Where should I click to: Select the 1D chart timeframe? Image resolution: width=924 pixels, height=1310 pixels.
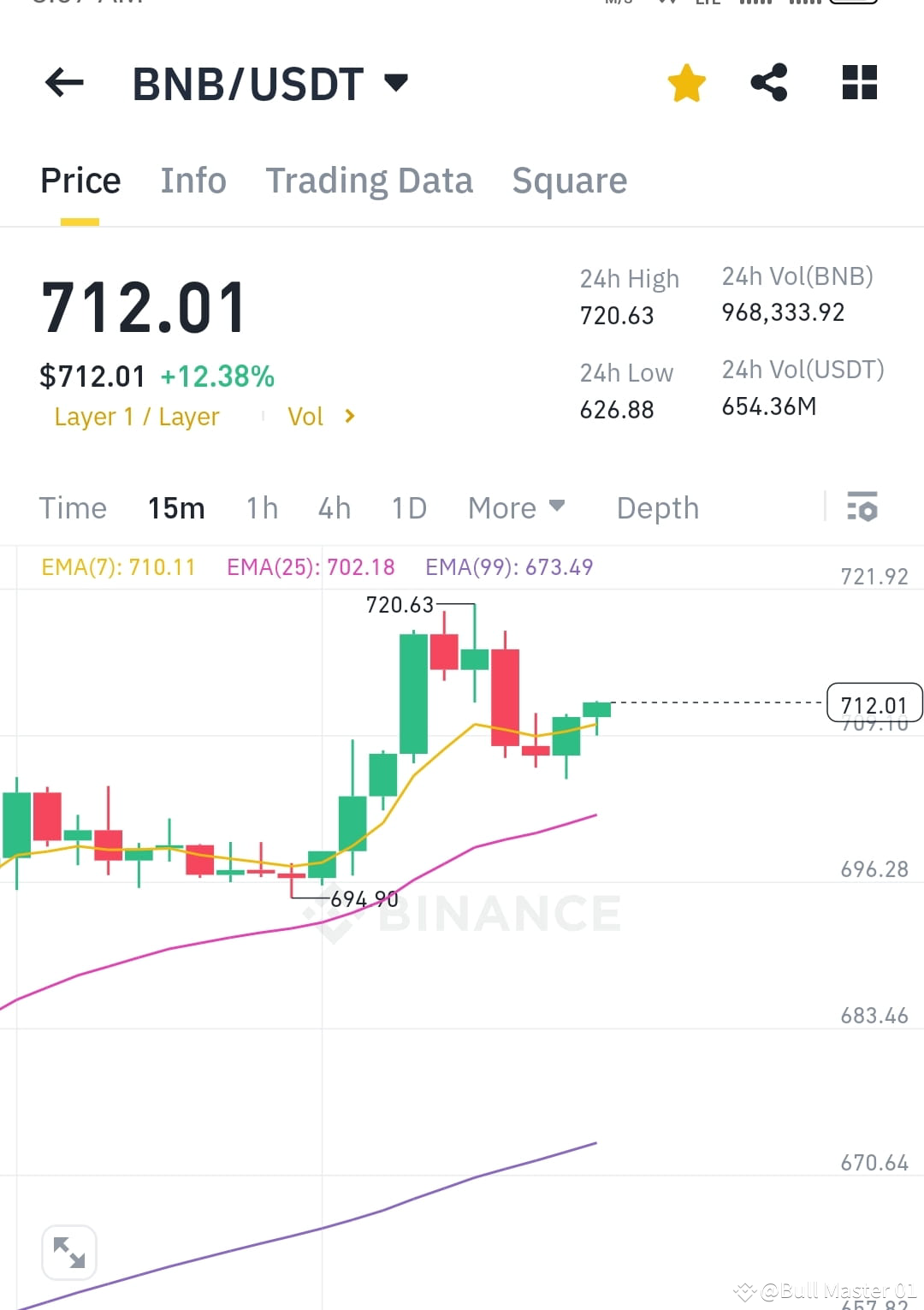tap(408, 507)
